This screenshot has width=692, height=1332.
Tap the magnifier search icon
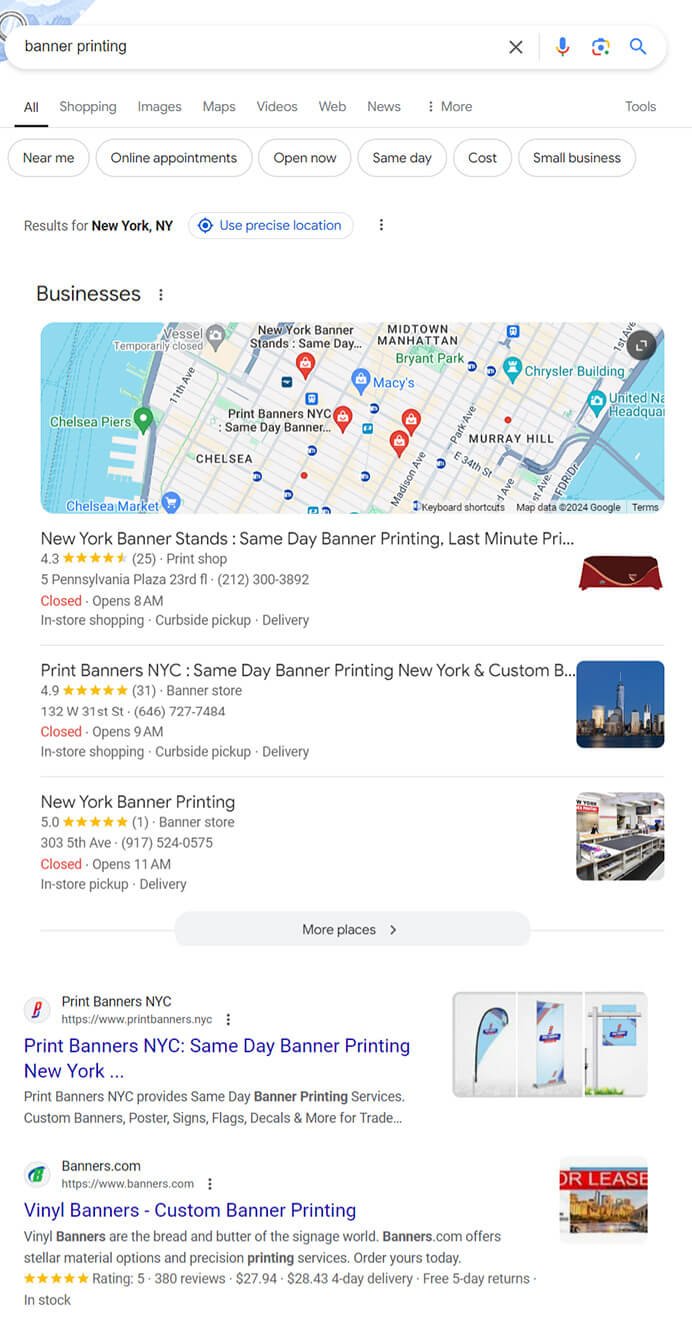click(x=638, y=47)
